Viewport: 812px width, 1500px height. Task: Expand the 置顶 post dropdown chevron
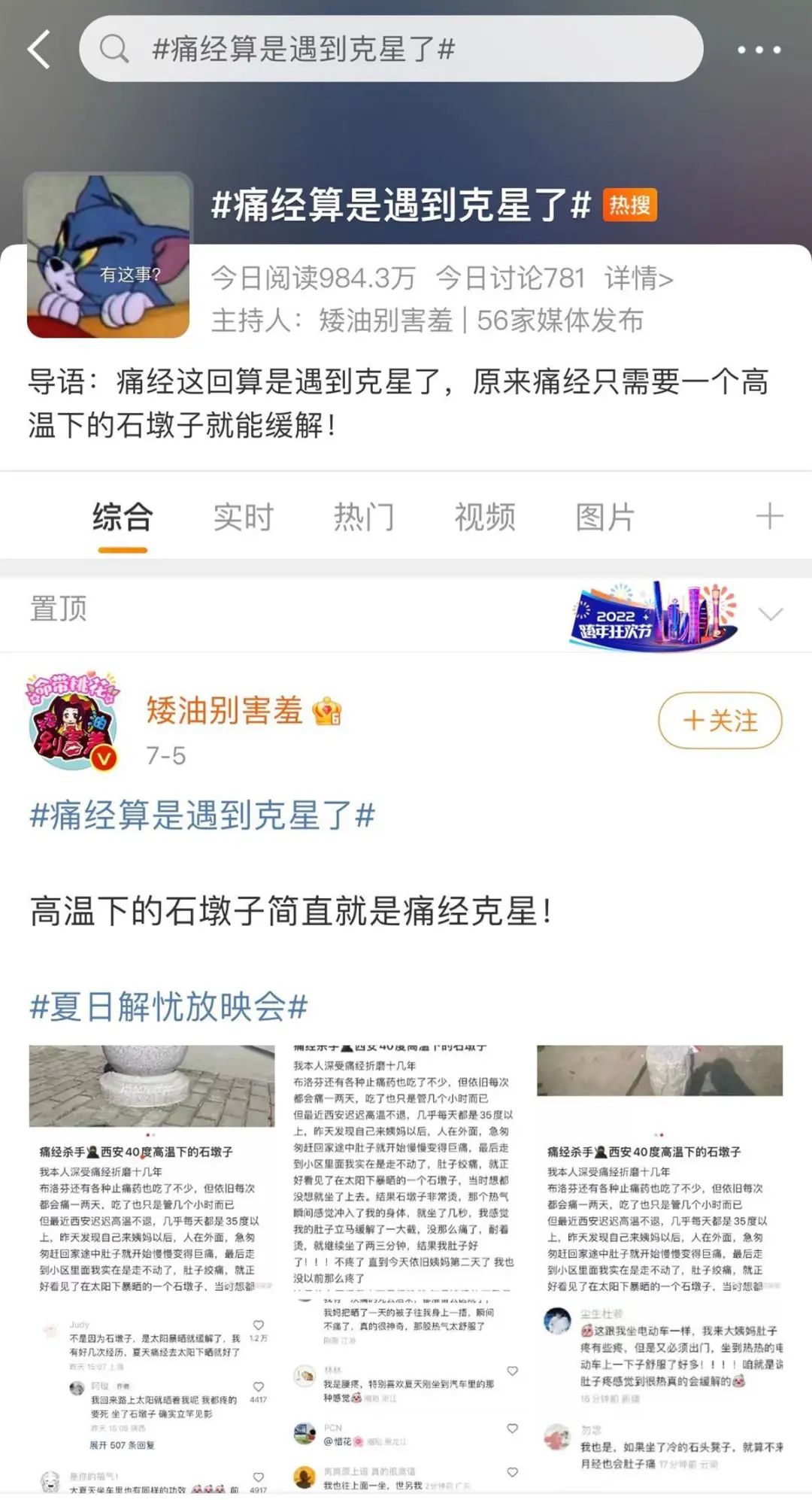[x=771, y=614]
